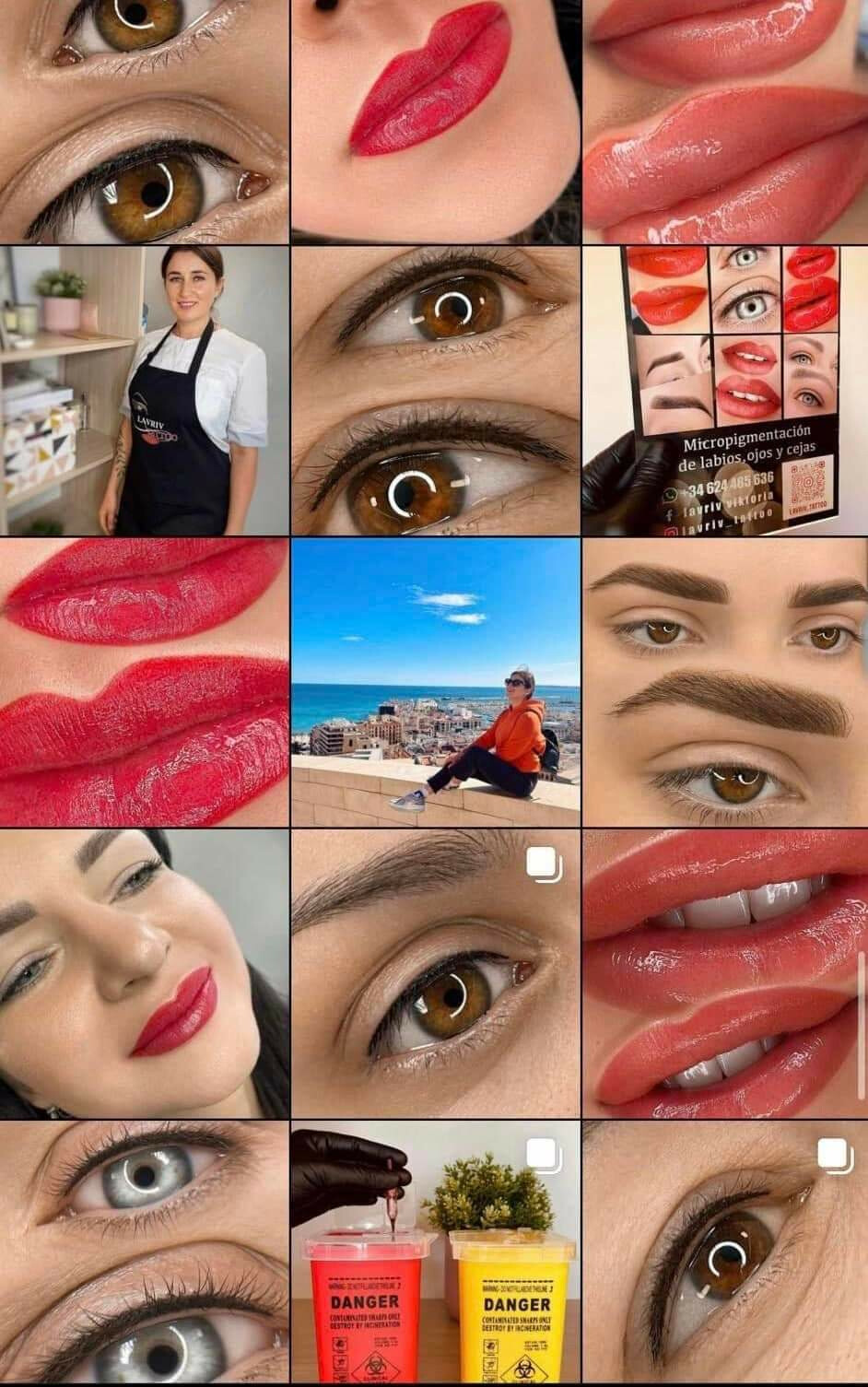Image resolution: width=868 pixels, height=1387 pixels.
Task: Open the single red lips on pale face post
Action: point(435,109)
